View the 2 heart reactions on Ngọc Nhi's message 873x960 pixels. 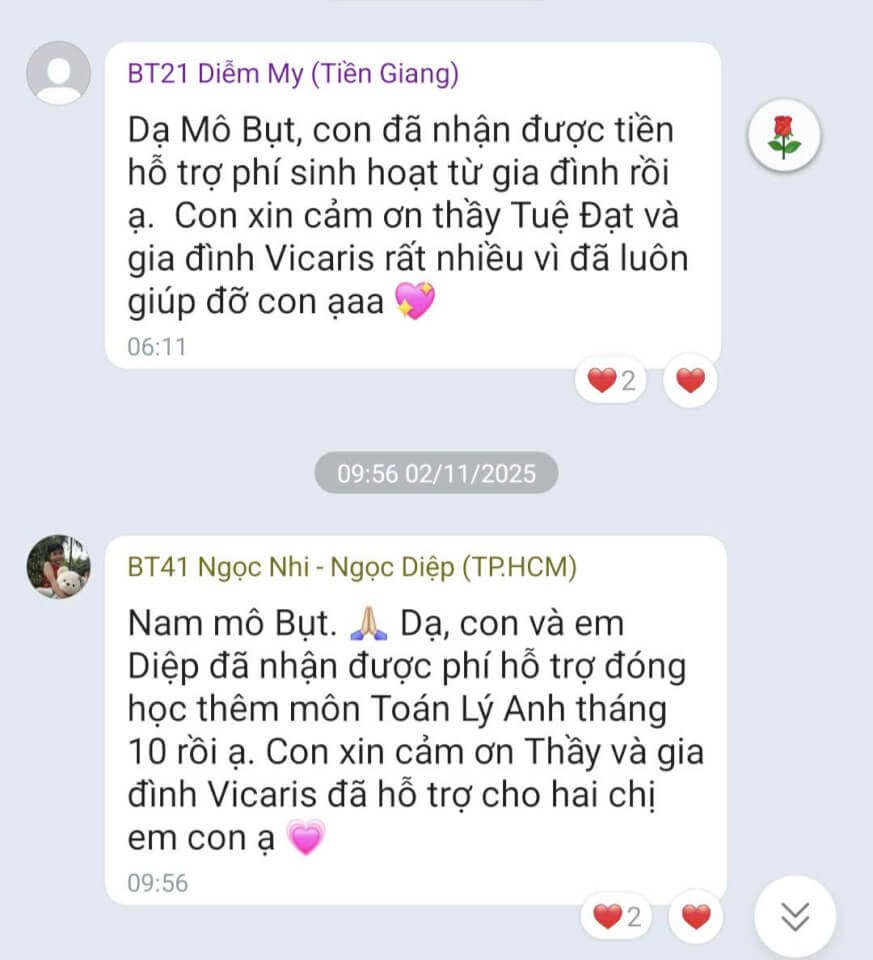click(x=617, y=916)
